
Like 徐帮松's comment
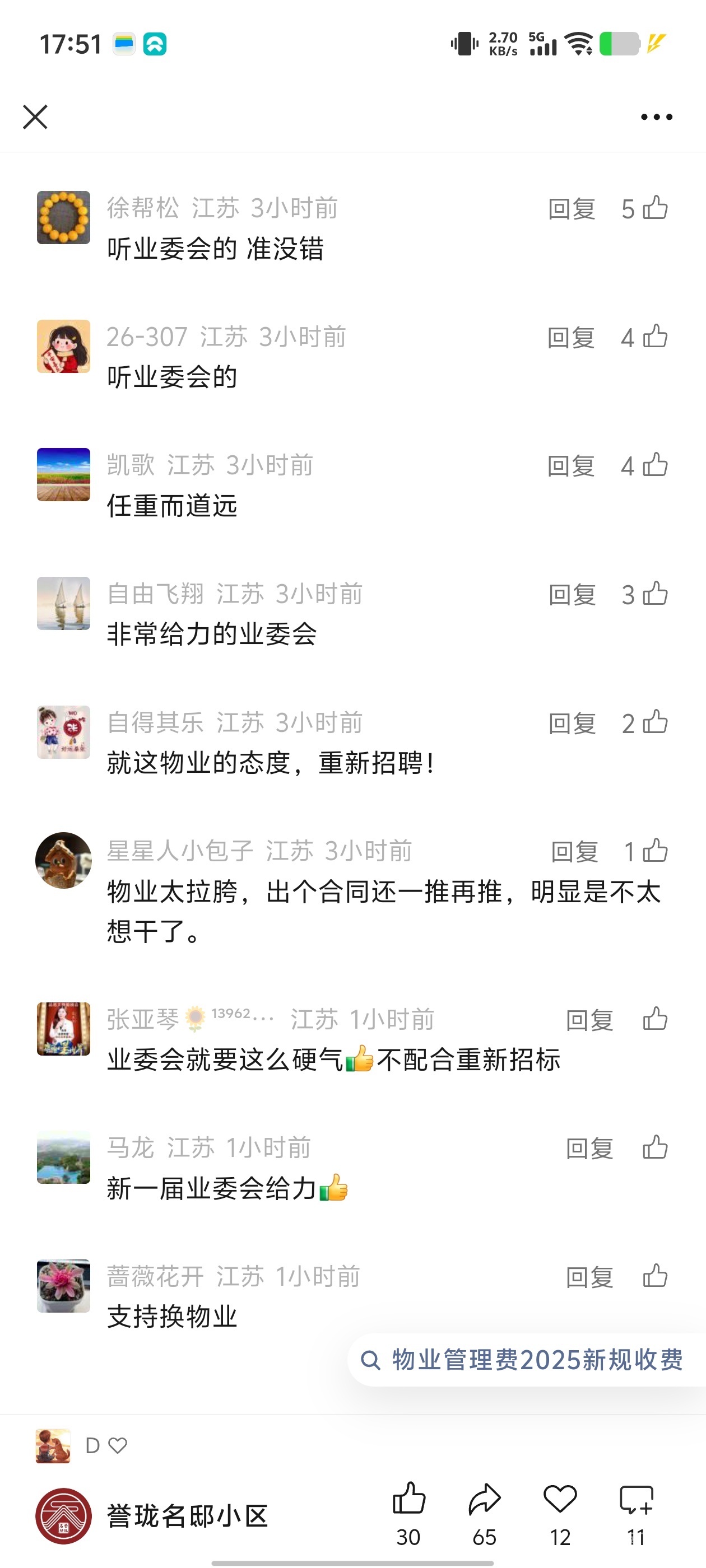pos(655,208)
